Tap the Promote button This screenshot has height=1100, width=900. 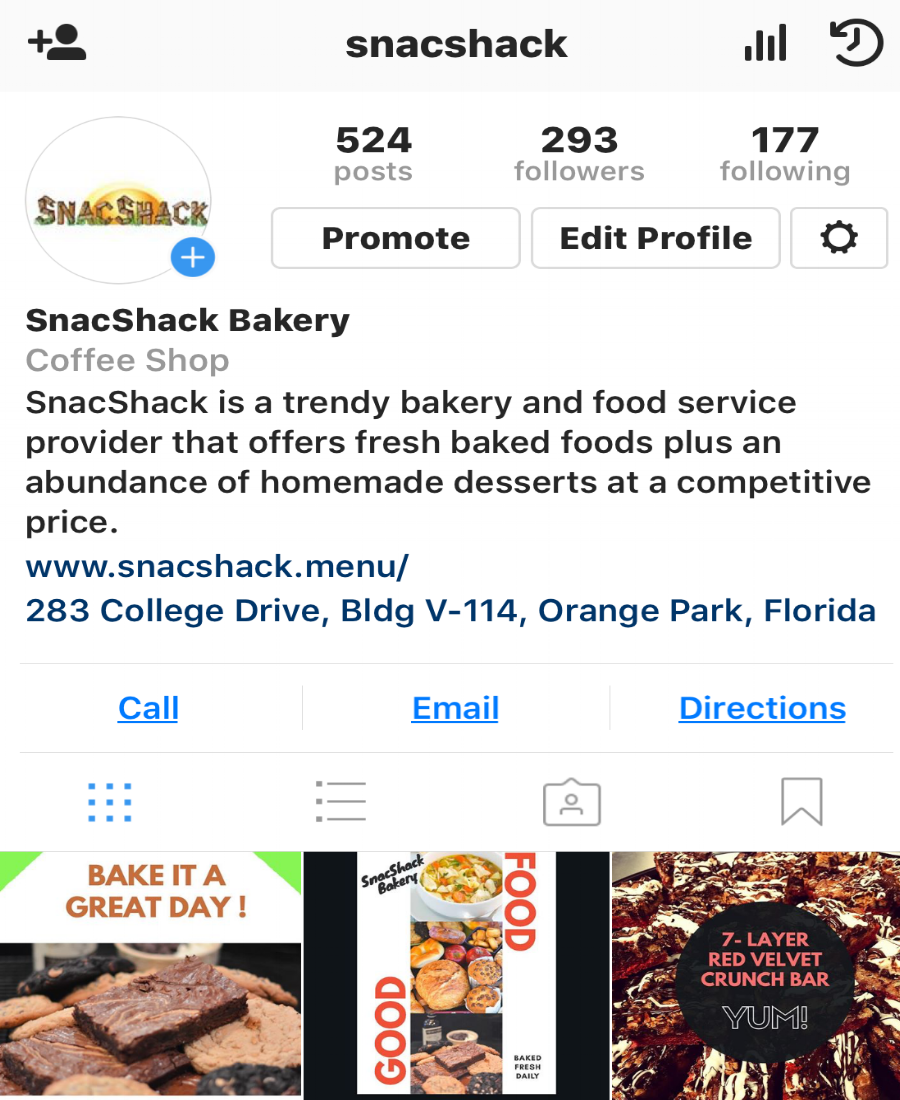pos(396,238)
